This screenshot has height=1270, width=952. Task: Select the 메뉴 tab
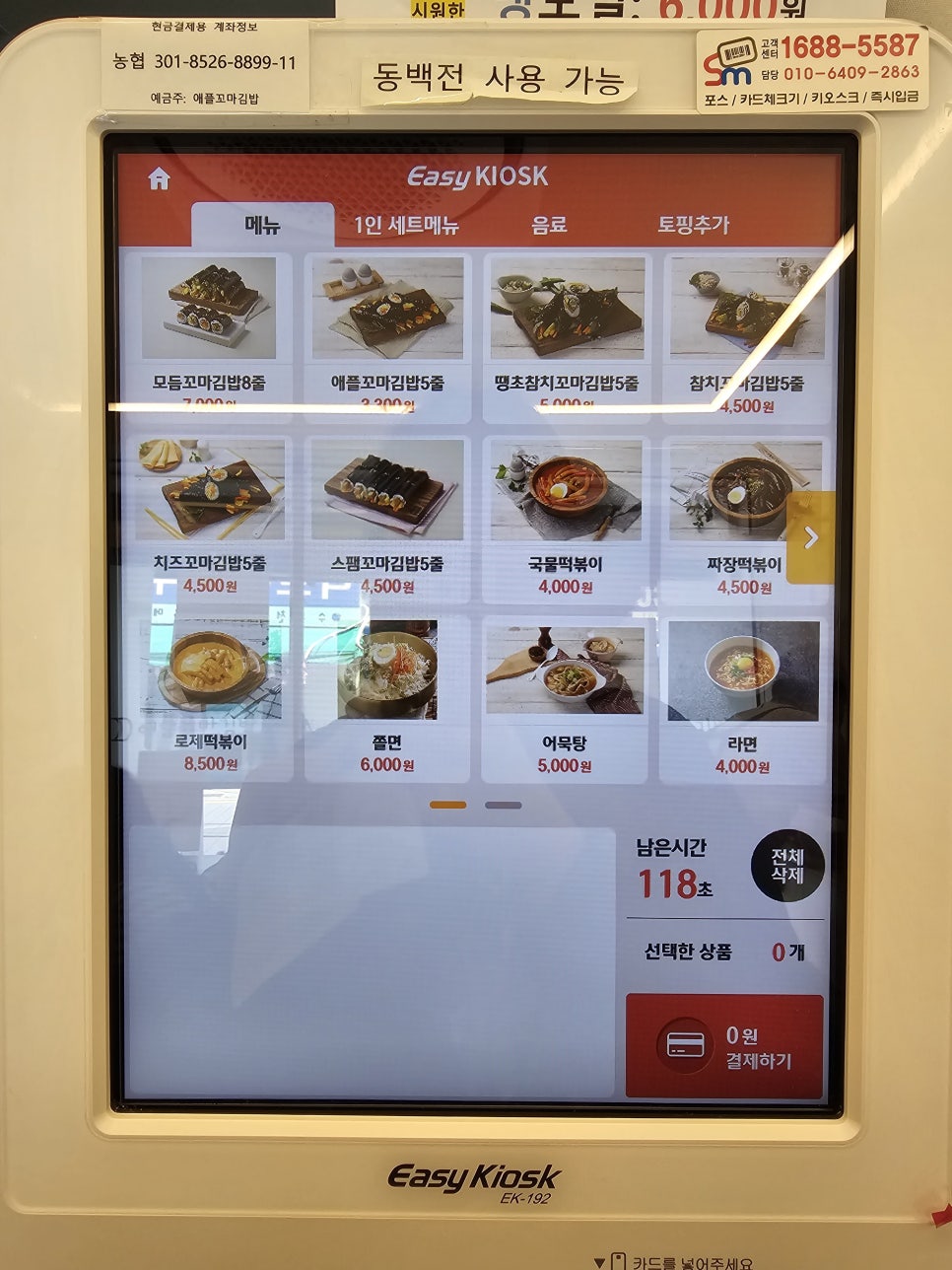tap(262, 225)
